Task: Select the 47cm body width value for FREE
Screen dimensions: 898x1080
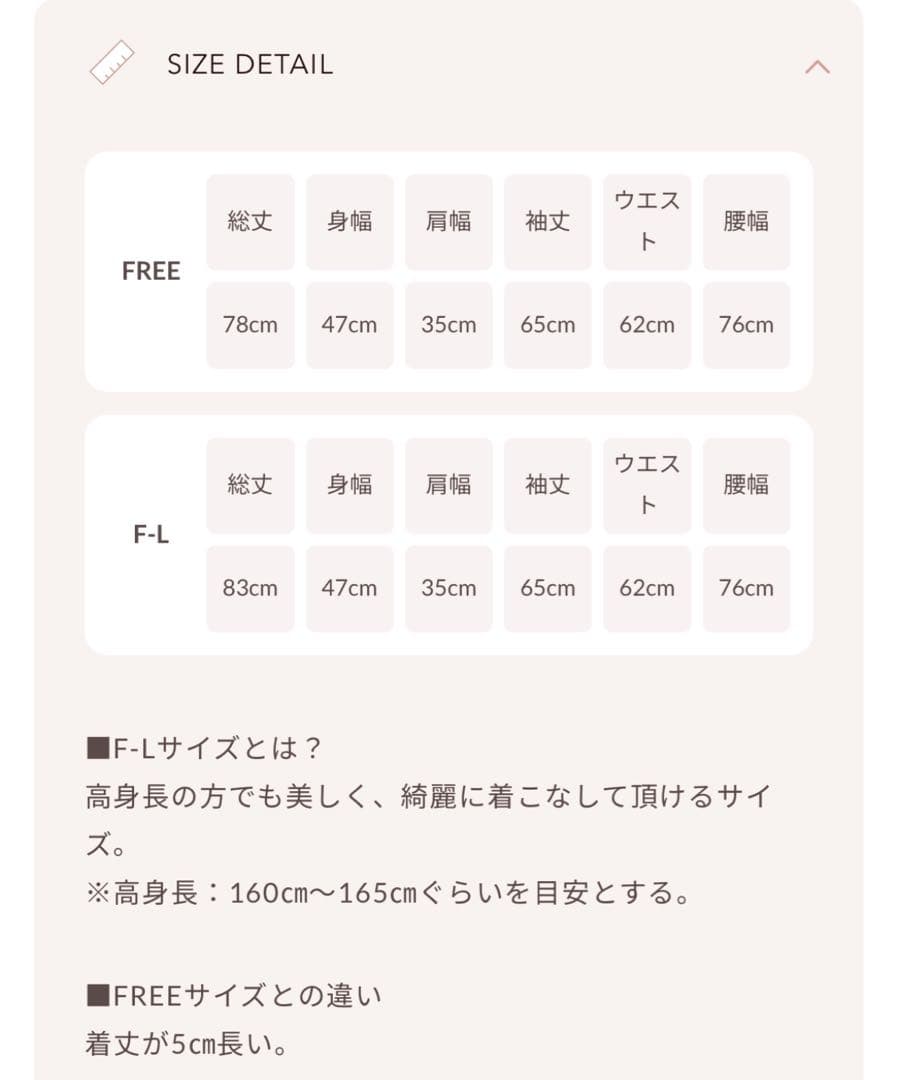Action: tap(349, 324)
